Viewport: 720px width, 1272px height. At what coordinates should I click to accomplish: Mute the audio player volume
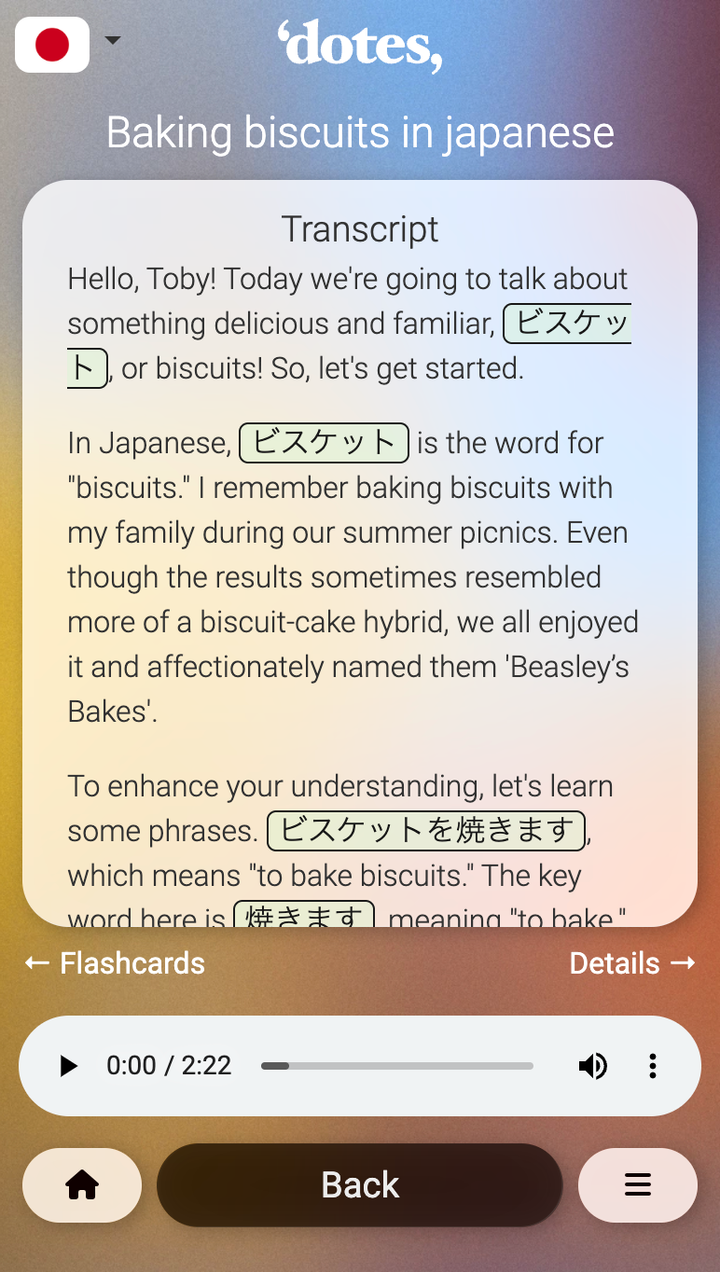pos(592,1066)
